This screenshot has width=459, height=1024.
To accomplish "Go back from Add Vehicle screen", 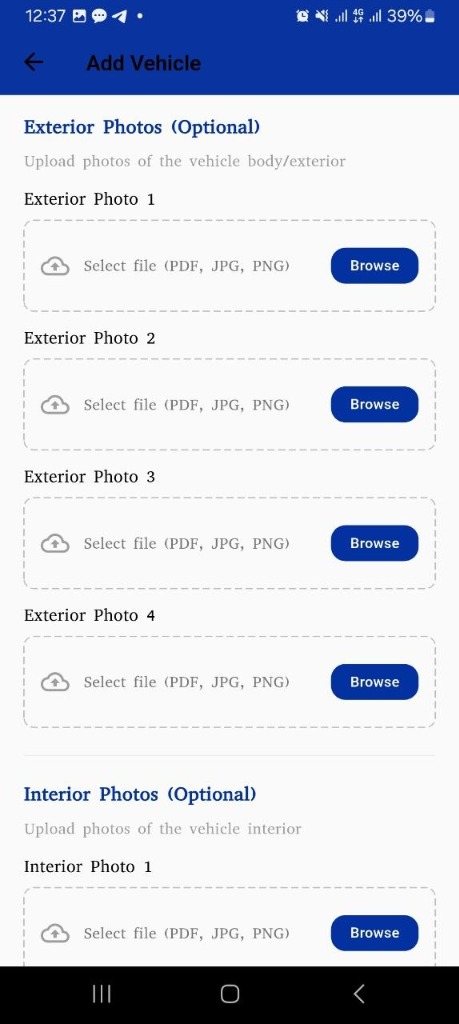I will tap(34, 63).
